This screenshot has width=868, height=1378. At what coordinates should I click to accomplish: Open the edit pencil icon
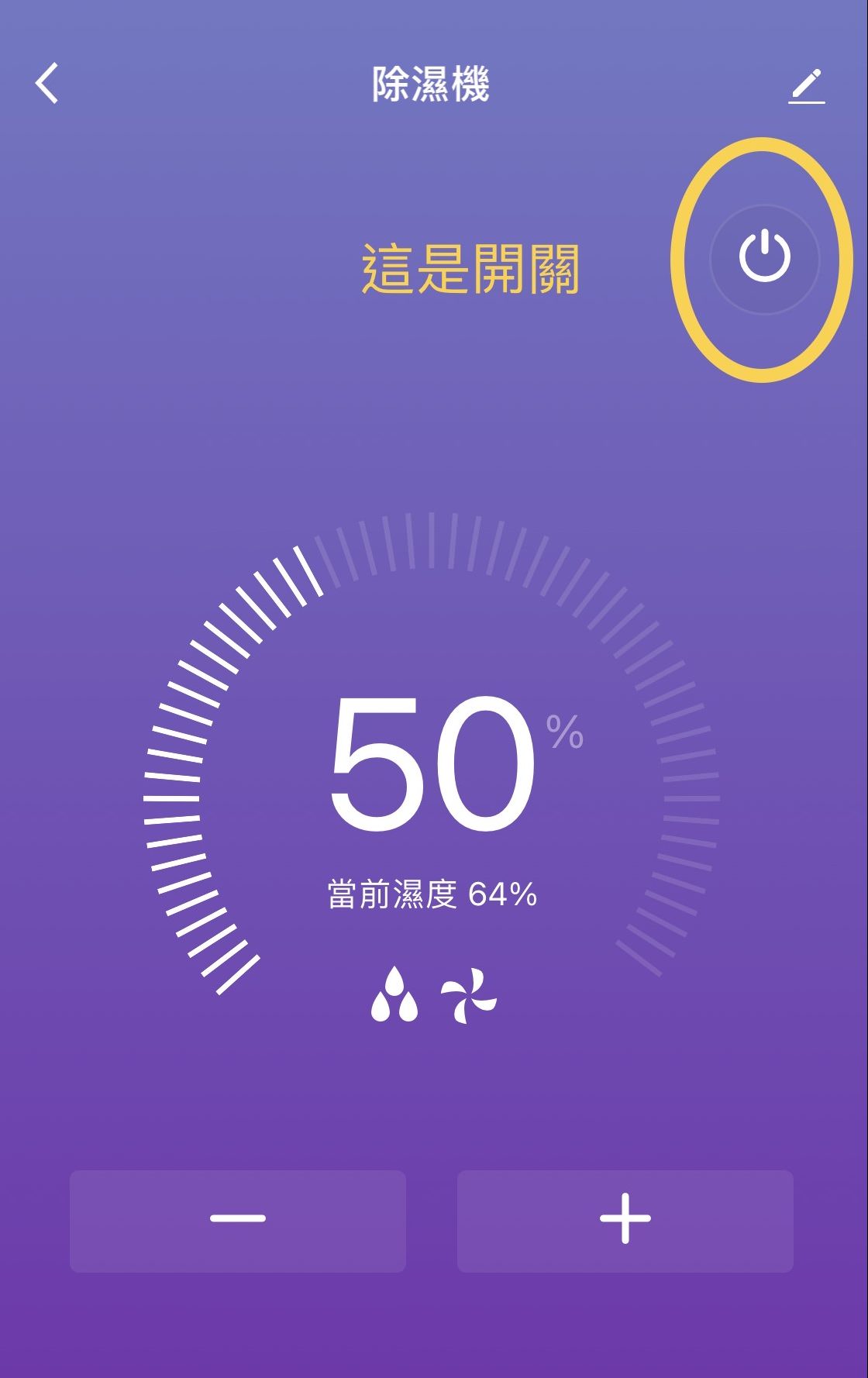click(x=807, y=86)
